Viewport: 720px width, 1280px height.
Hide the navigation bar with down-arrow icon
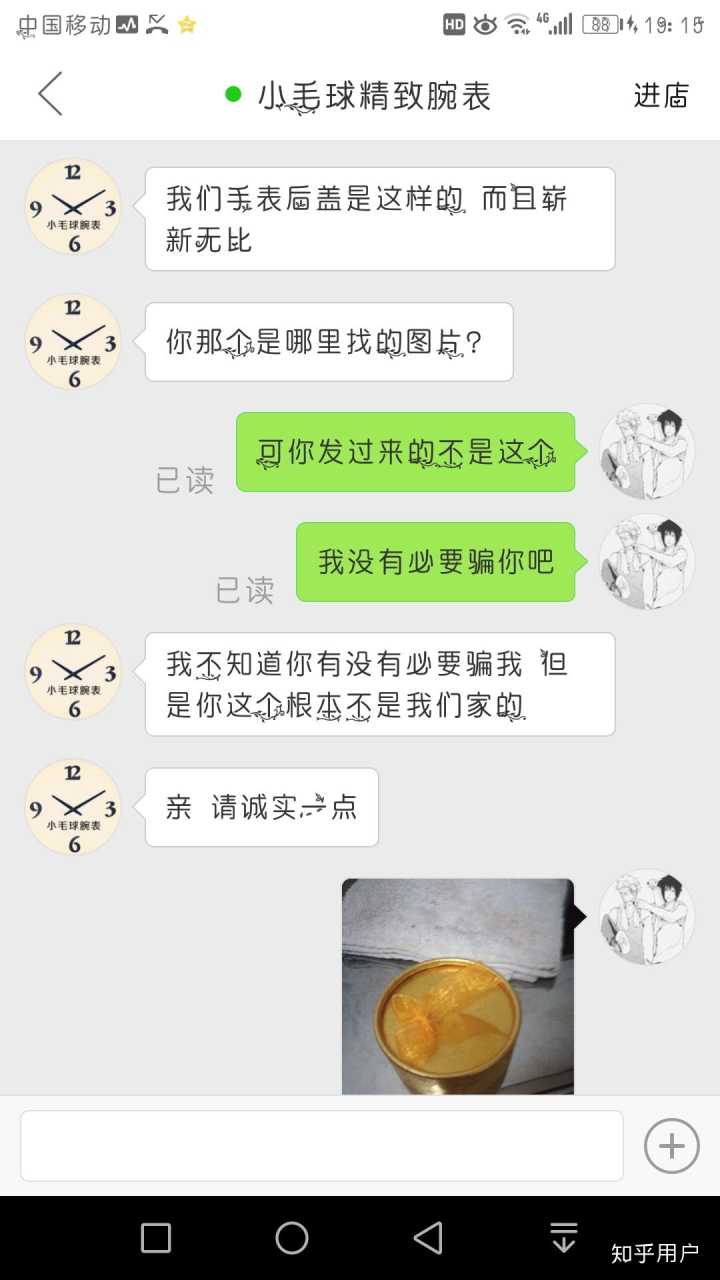click(x=564, y=1238)
